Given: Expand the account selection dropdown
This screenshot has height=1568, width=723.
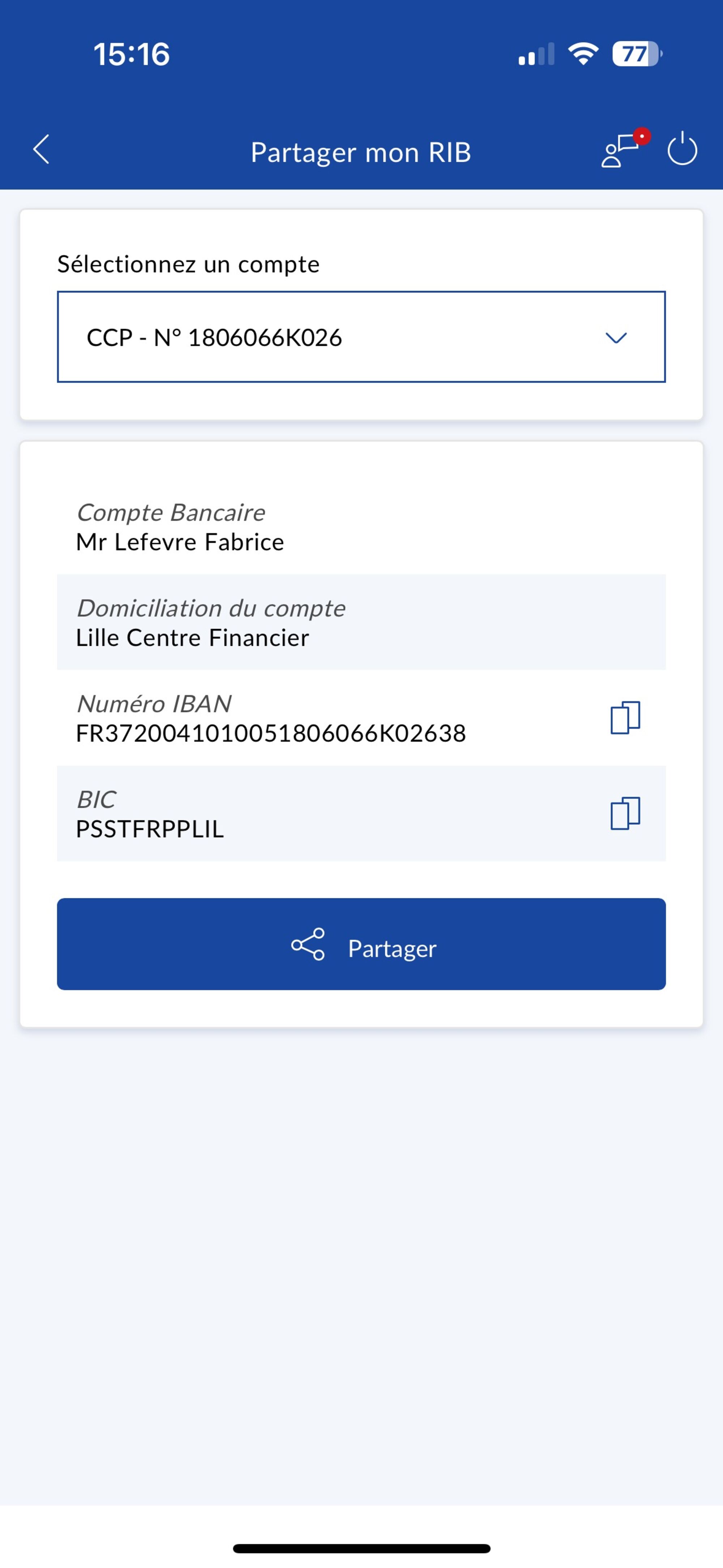Looking at the screenshot, I should [361, 337].
